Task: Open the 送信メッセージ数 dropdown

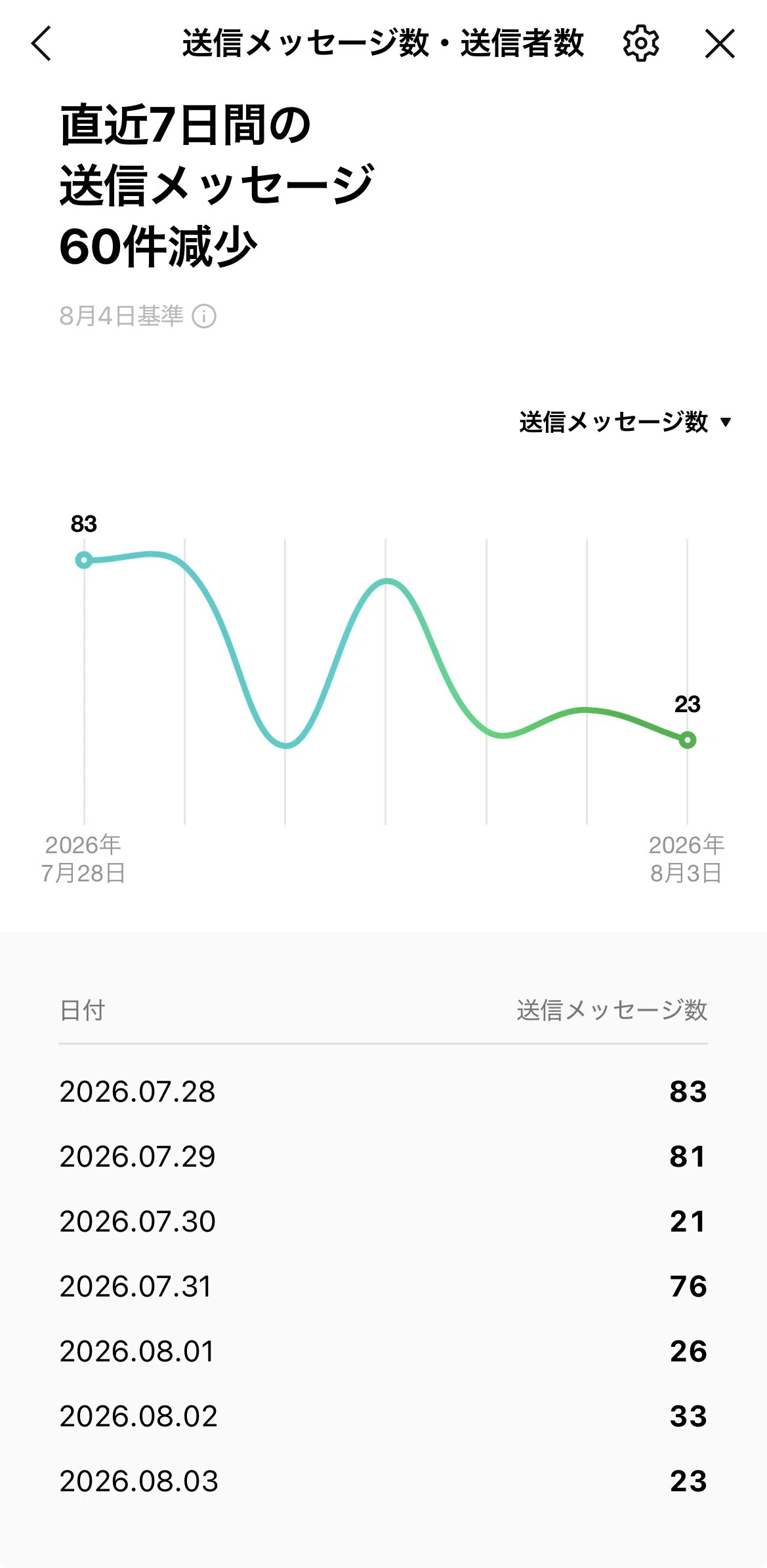Action: pyautogui.click(x=625, y=422)
